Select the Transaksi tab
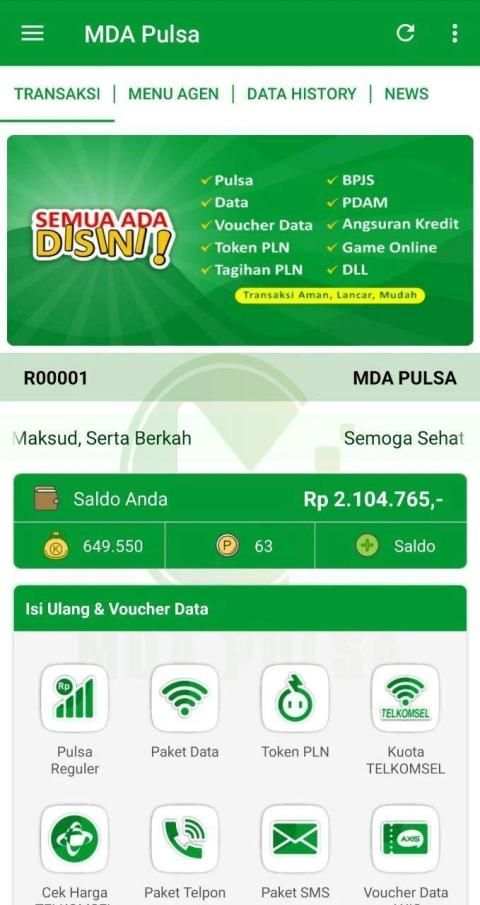Screen dimensions: 480x905 (57, 94)
